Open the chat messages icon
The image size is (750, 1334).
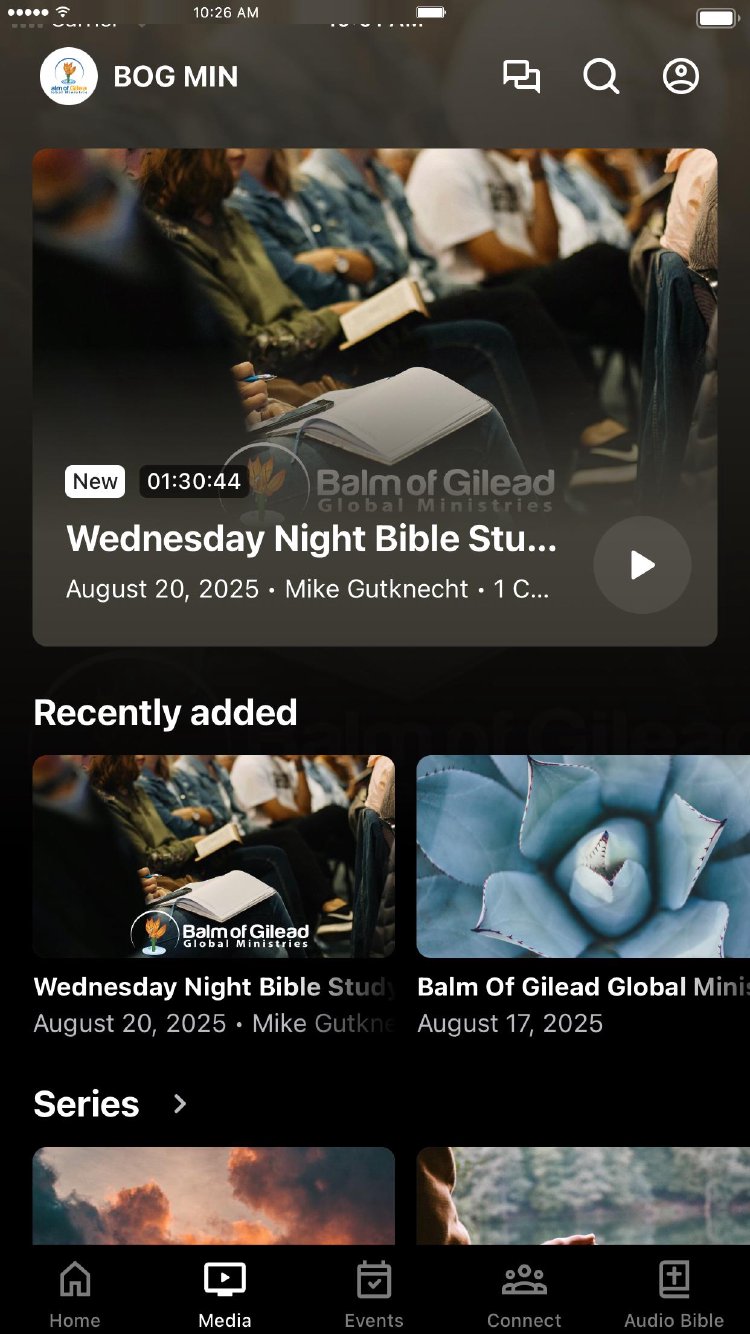(521, 77)
